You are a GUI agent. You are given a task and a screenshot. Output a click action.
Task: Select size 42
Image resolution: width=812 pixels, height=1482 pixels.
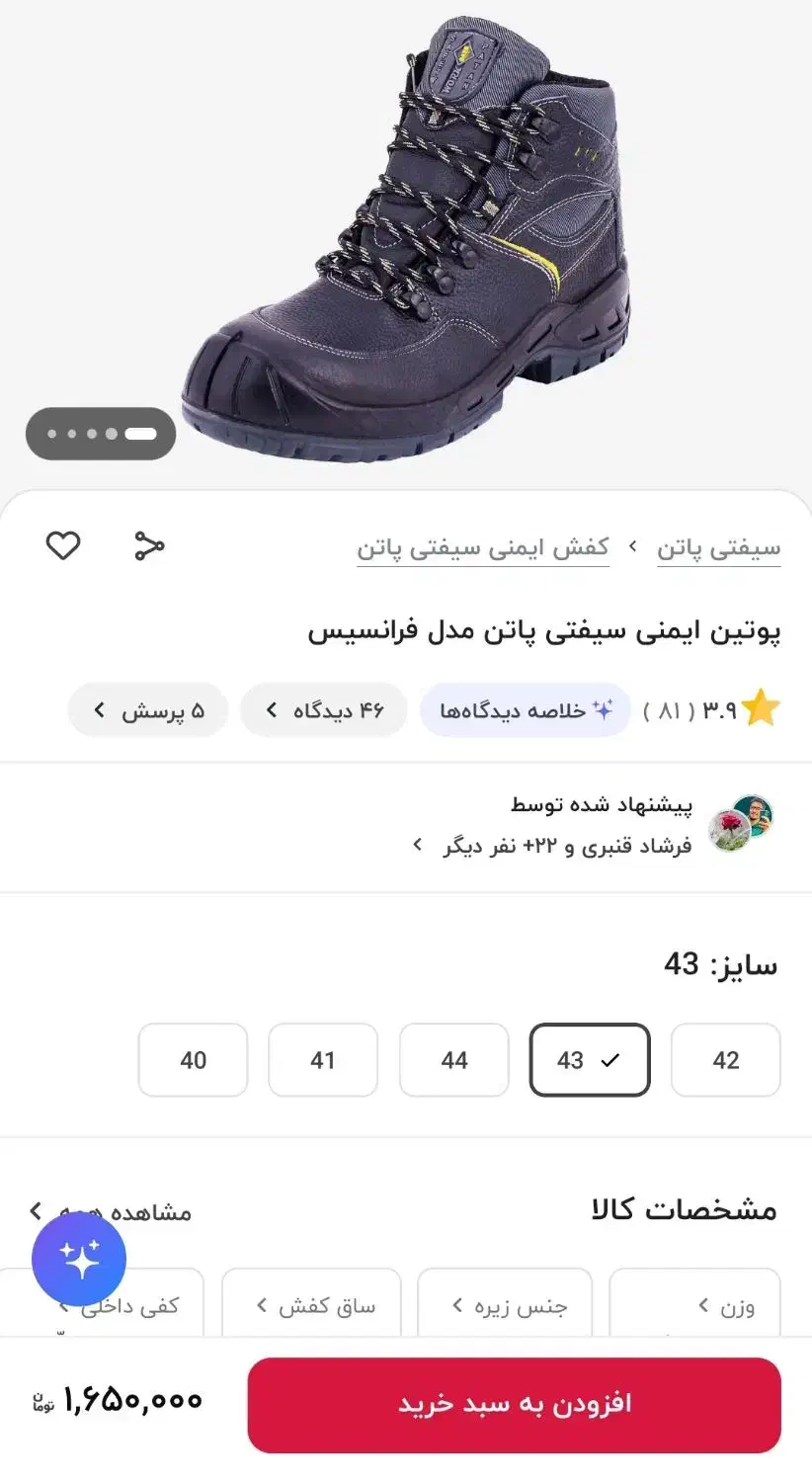pos(725,1060)
